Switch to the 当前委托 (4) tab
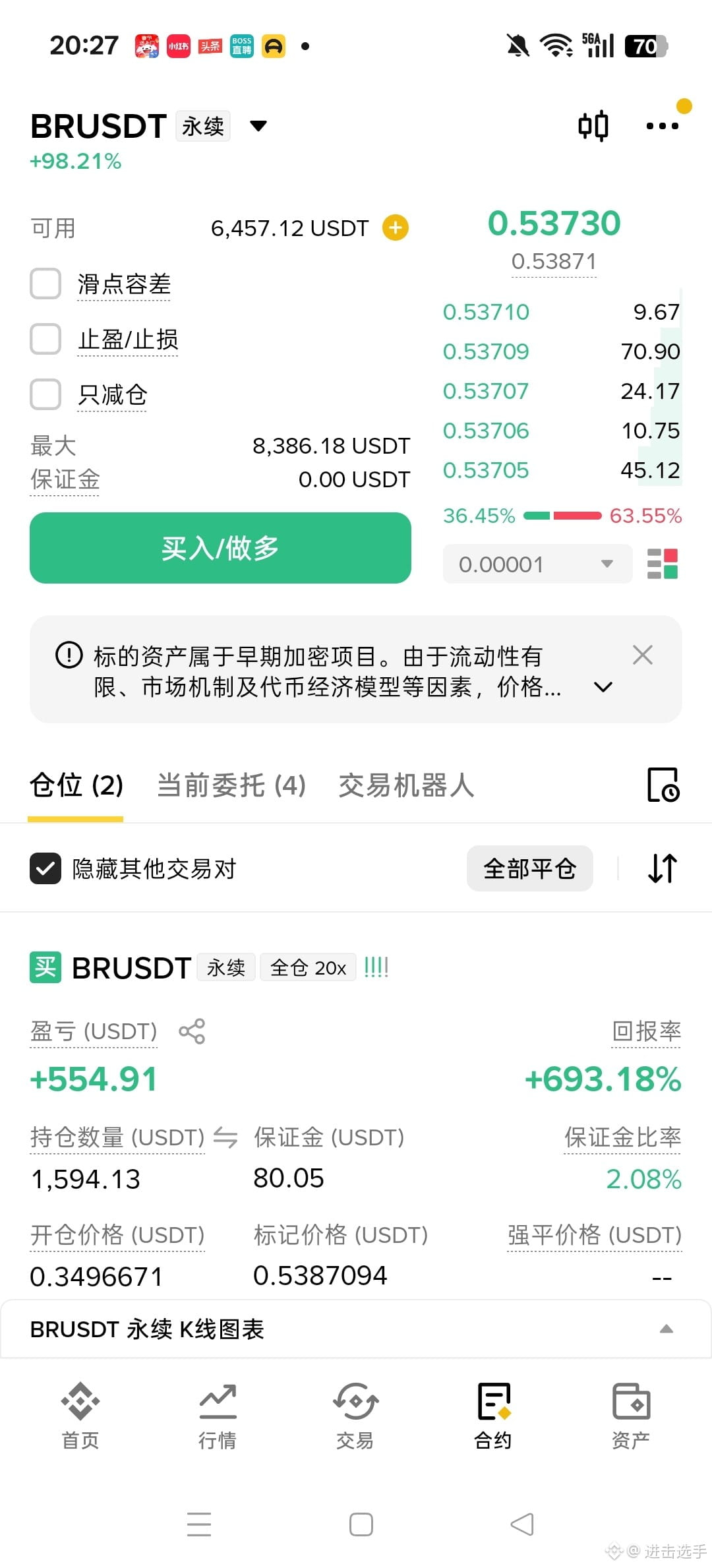Screen dimensions: 712x1568 [x=231, y=785]
